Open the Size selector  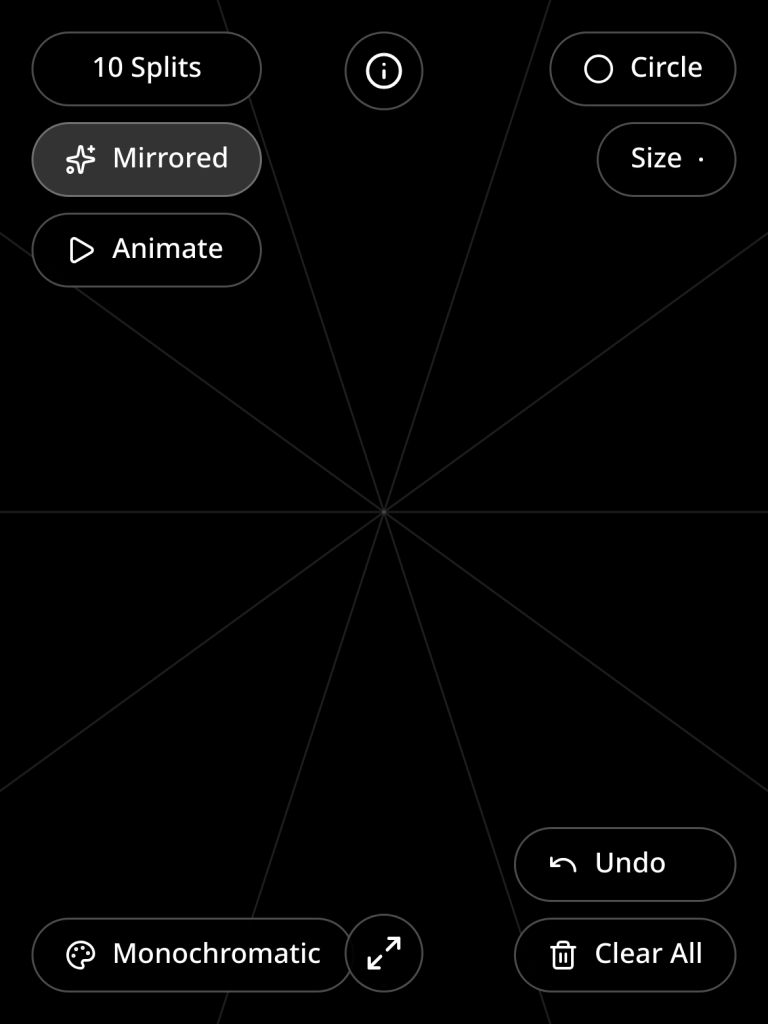tap(666, 159)
